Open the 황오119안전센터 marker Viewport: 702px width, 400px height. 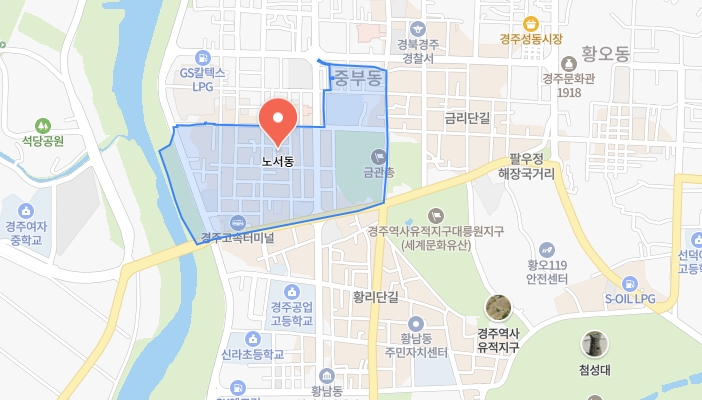(x=546, y=249)
